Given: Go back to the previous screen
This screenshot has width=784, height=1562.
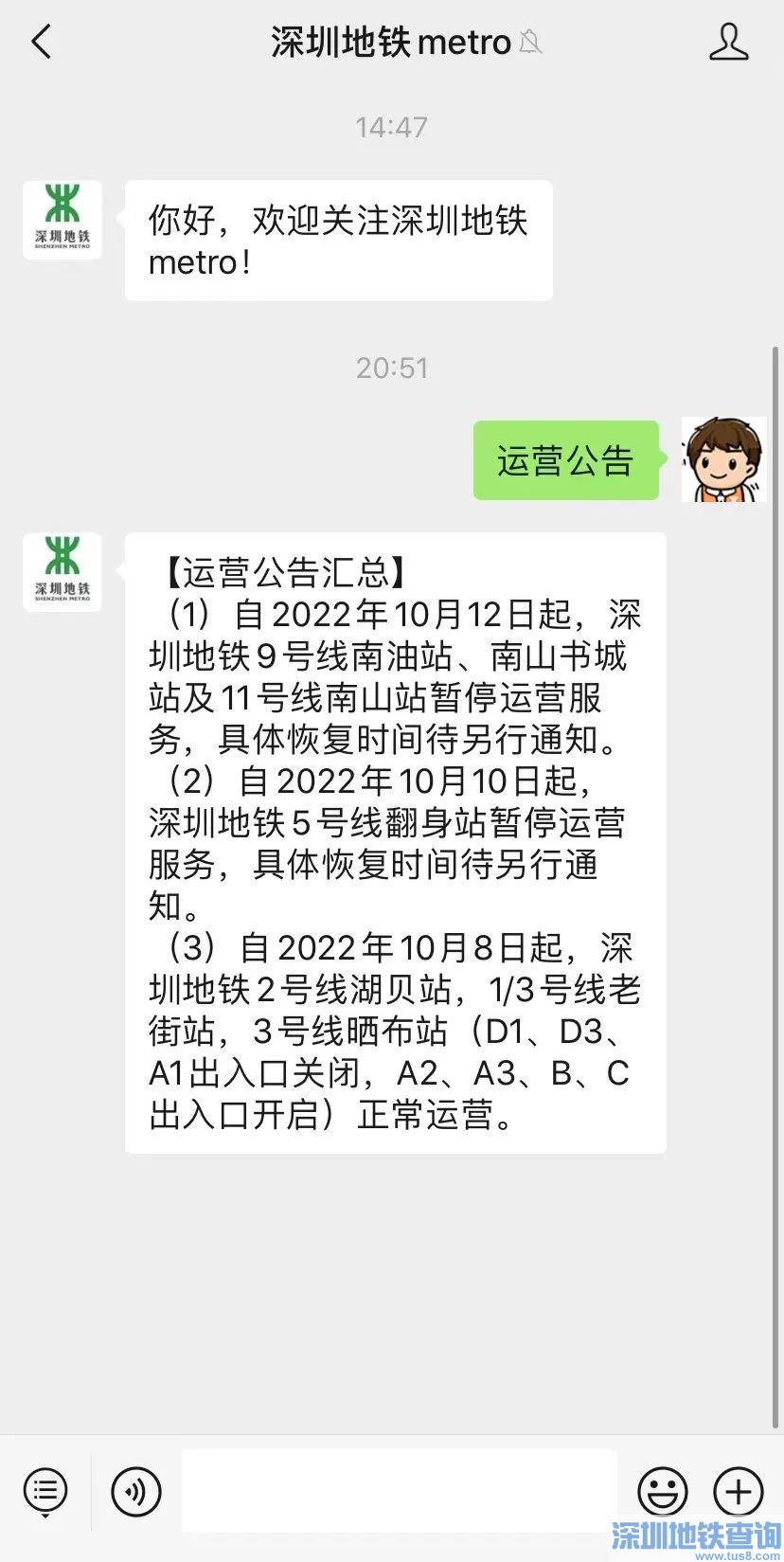Looking at the screenshot, I should click(x=42, y=43).
